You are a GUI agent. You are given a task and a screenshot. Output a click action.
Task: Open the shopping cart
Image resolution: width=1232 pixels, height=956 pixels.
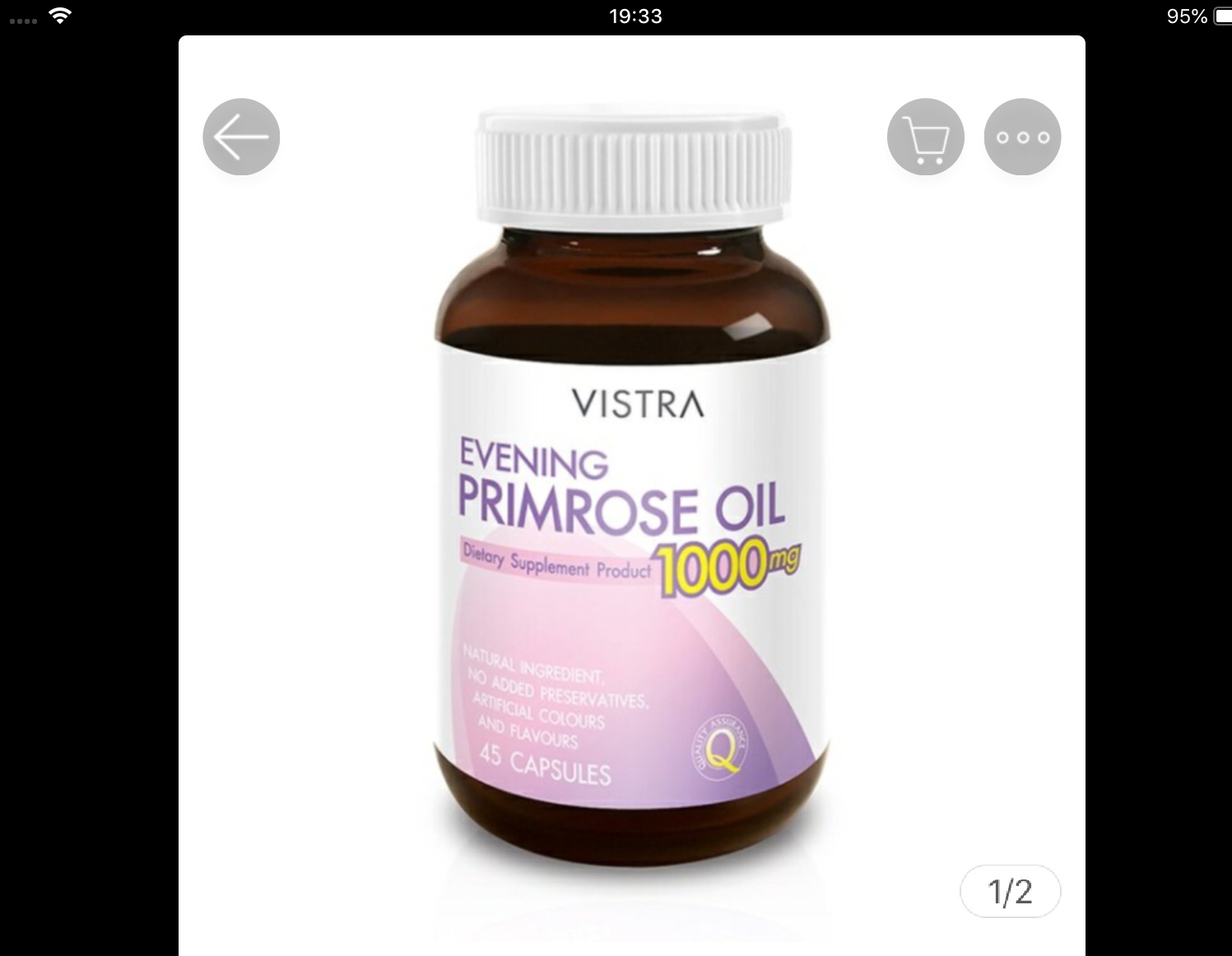(925, 137)
